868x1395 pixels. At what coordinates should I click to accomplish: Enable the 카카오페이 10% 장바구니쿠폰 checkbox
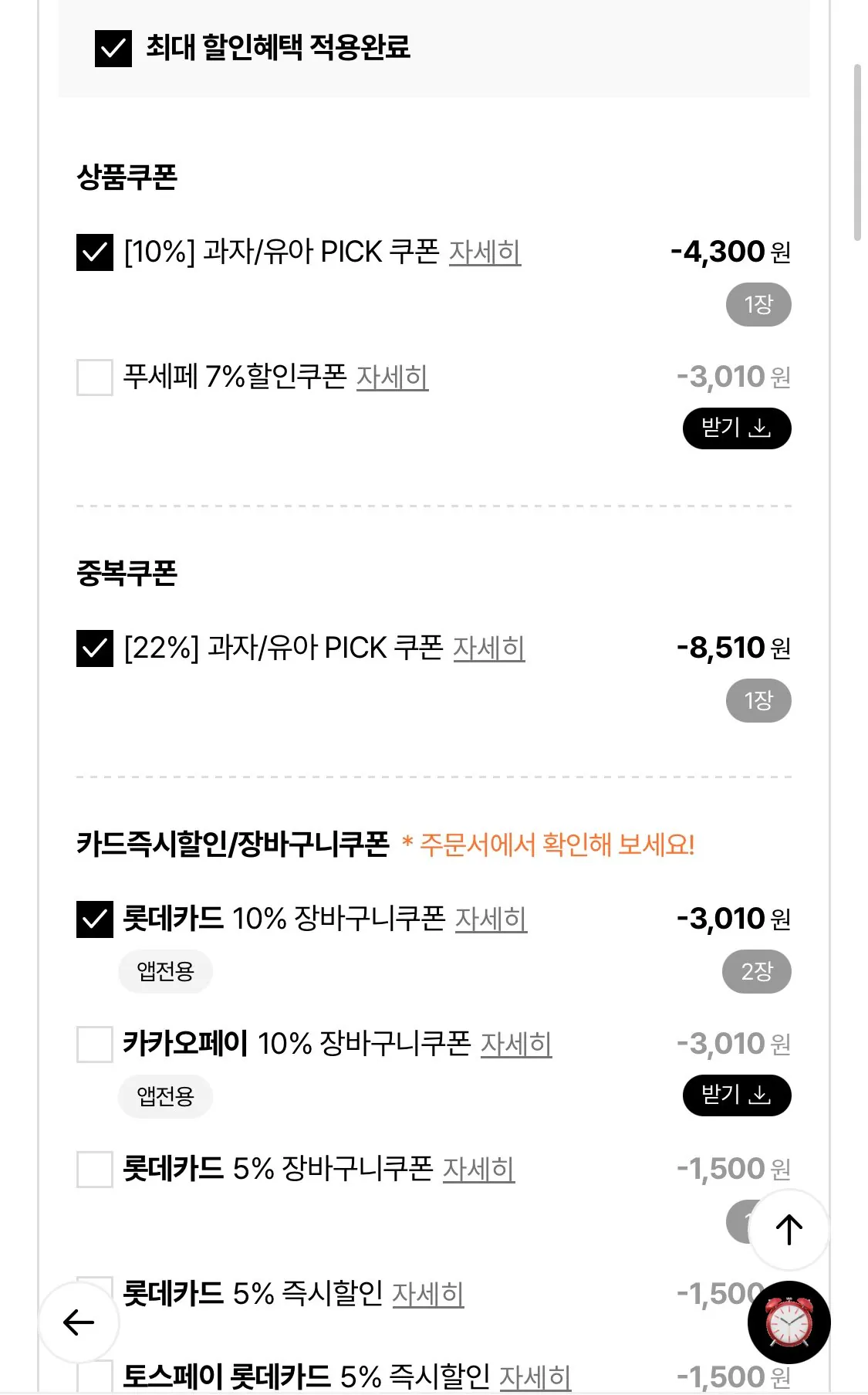coord(93,1044)
